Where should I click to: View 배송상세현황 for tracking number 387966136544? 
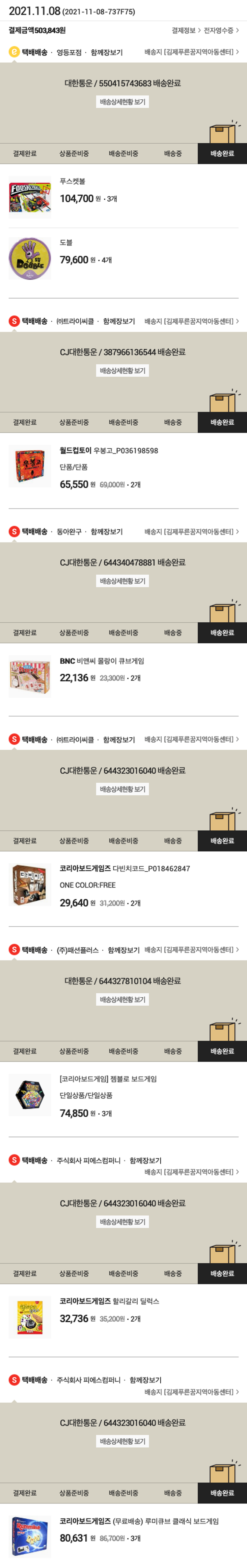pos(123,371)
